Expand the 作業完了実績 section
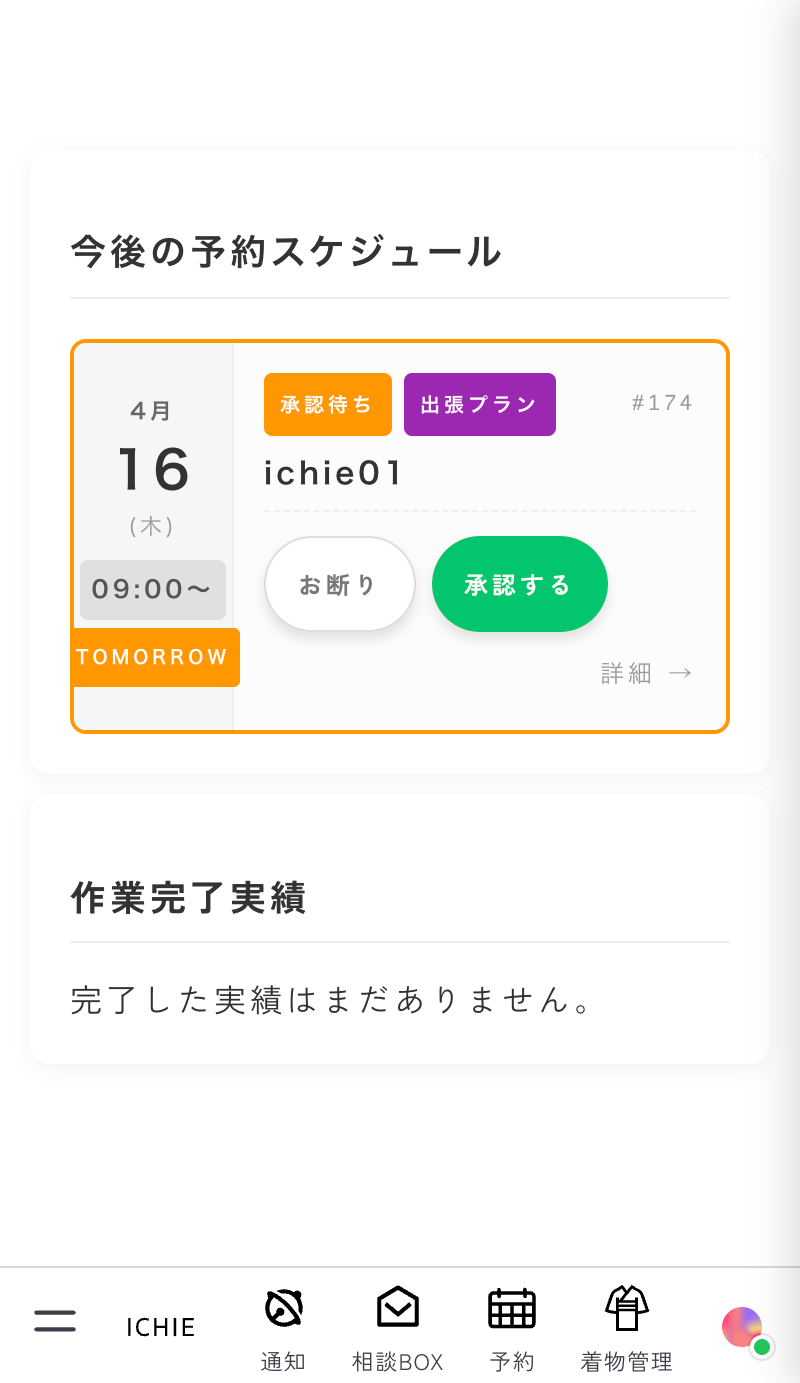This screenshot has height=1383, width=800. point(188,899)
